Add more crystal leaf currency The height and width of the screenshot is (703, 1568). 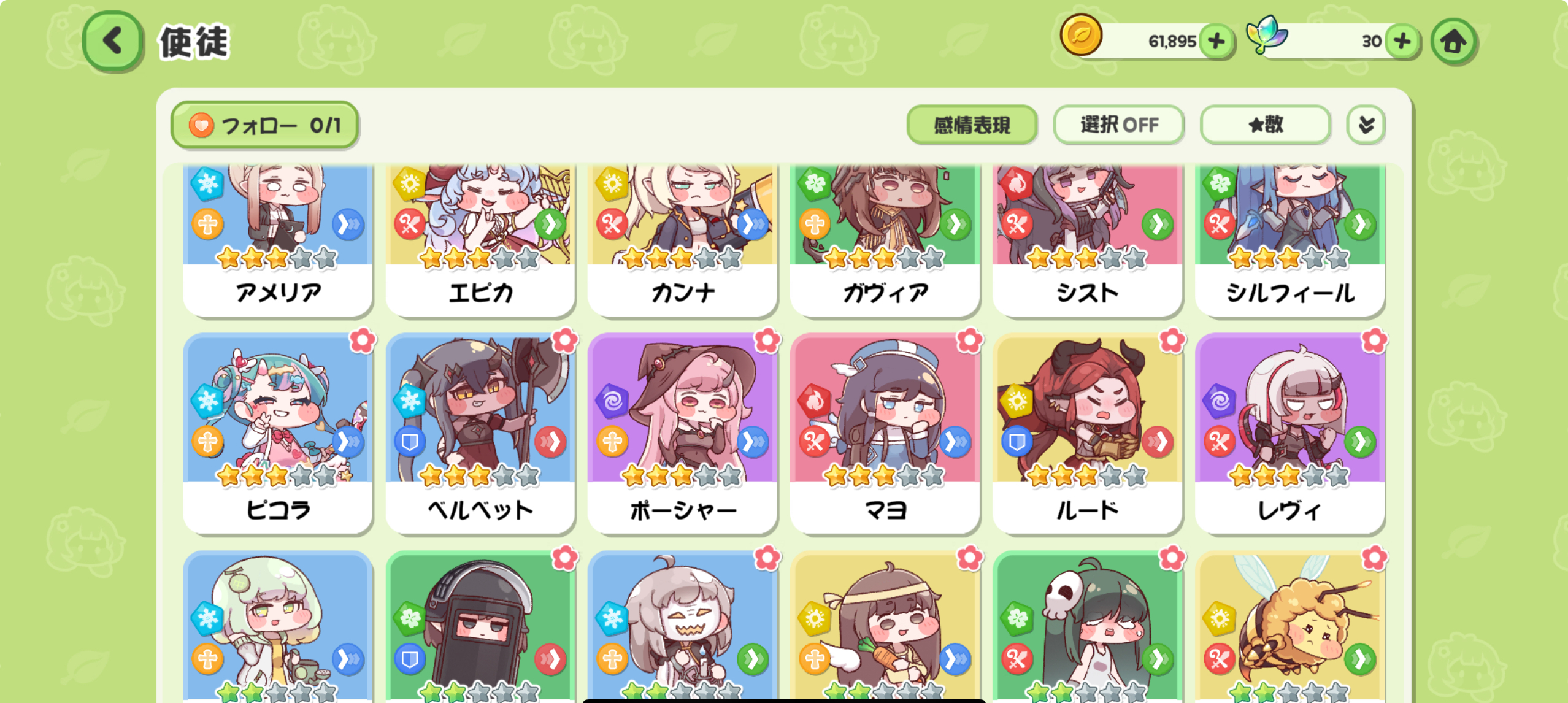click(x=1402, y=41)
